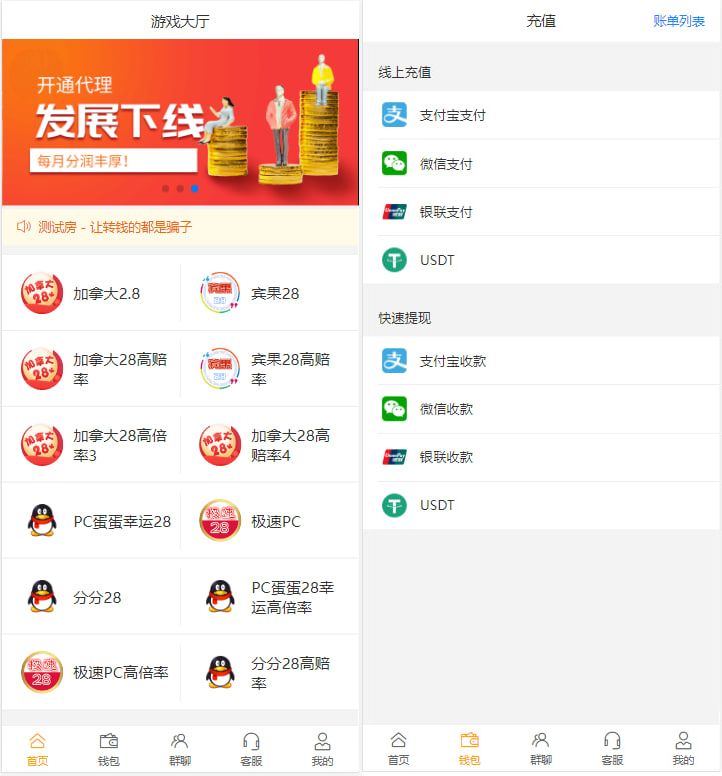
Task: Tap the 发展下线 agent promotion banner
Action: (x=180, y=120)
